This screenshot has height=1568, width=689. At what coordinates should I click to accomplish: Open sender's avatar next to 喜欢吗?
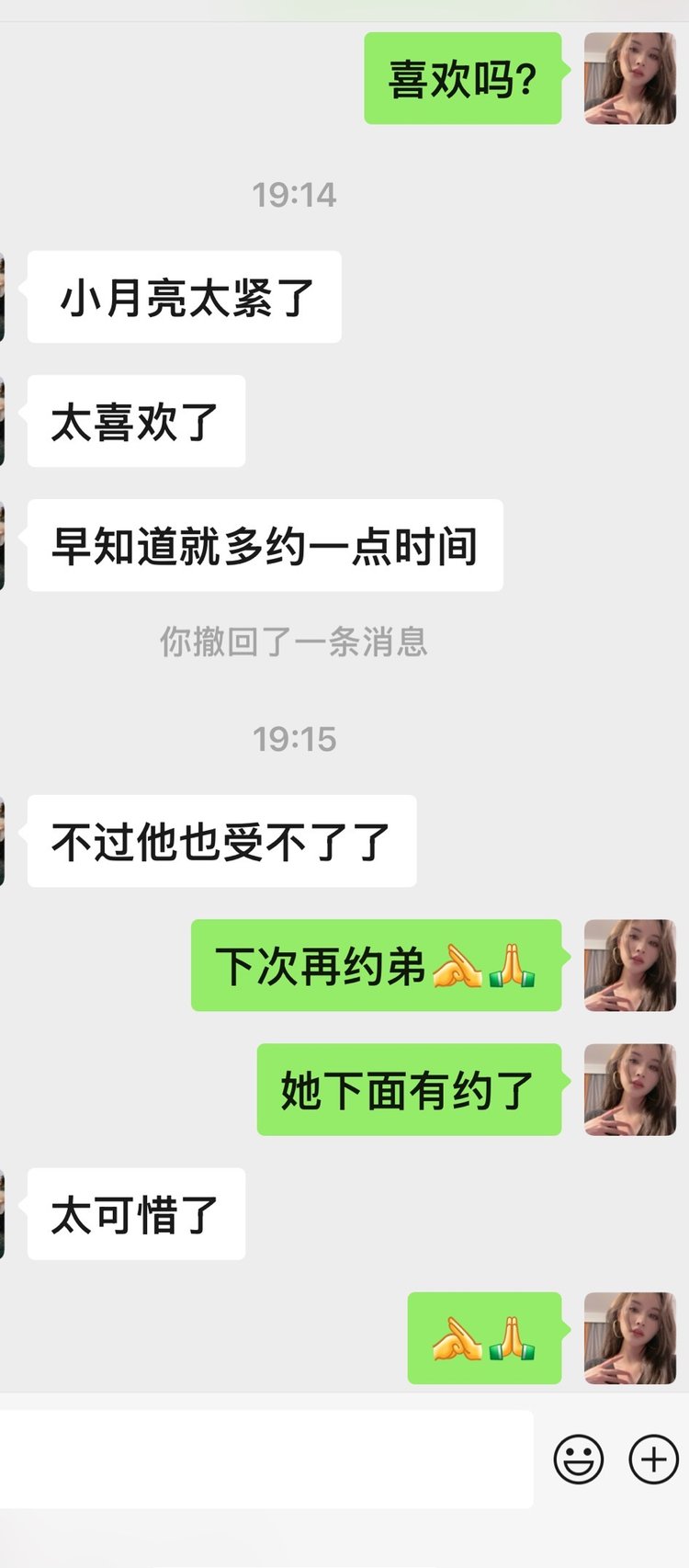(x=629, y=78)
